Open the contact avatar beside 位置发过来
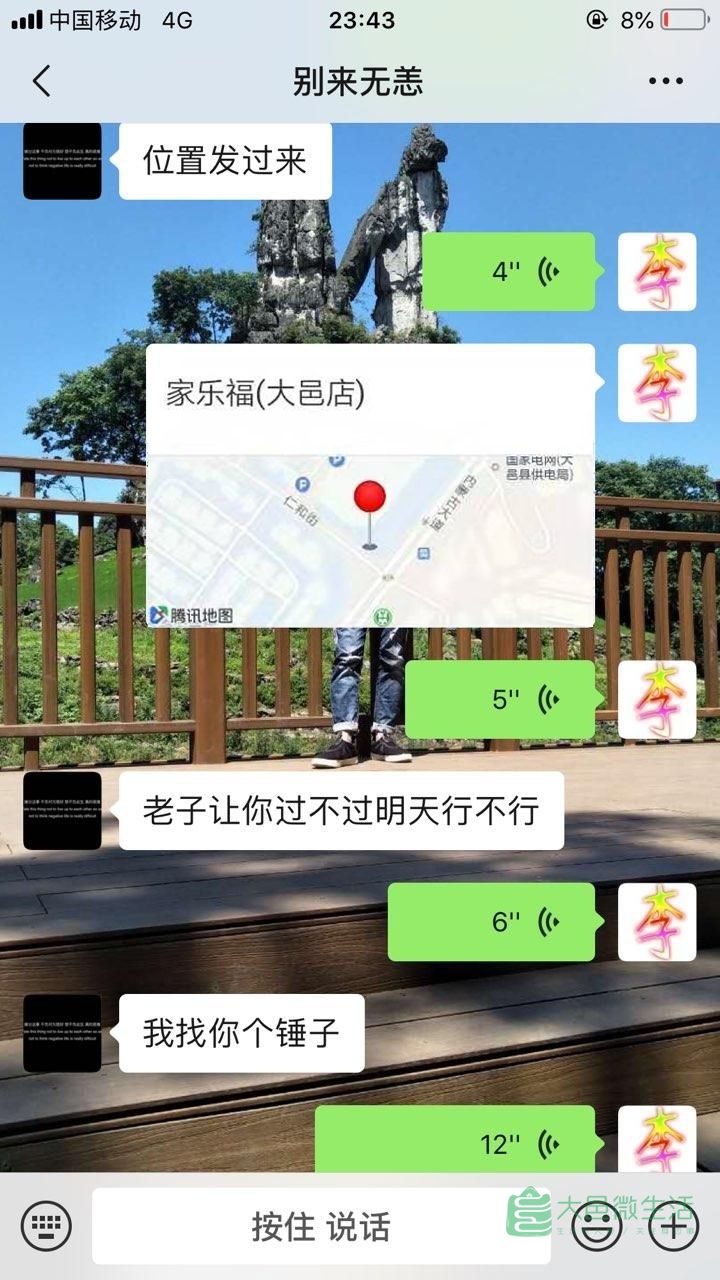Screen dimensions: 720x1280 pyautogui.click(x=62, y=161)
